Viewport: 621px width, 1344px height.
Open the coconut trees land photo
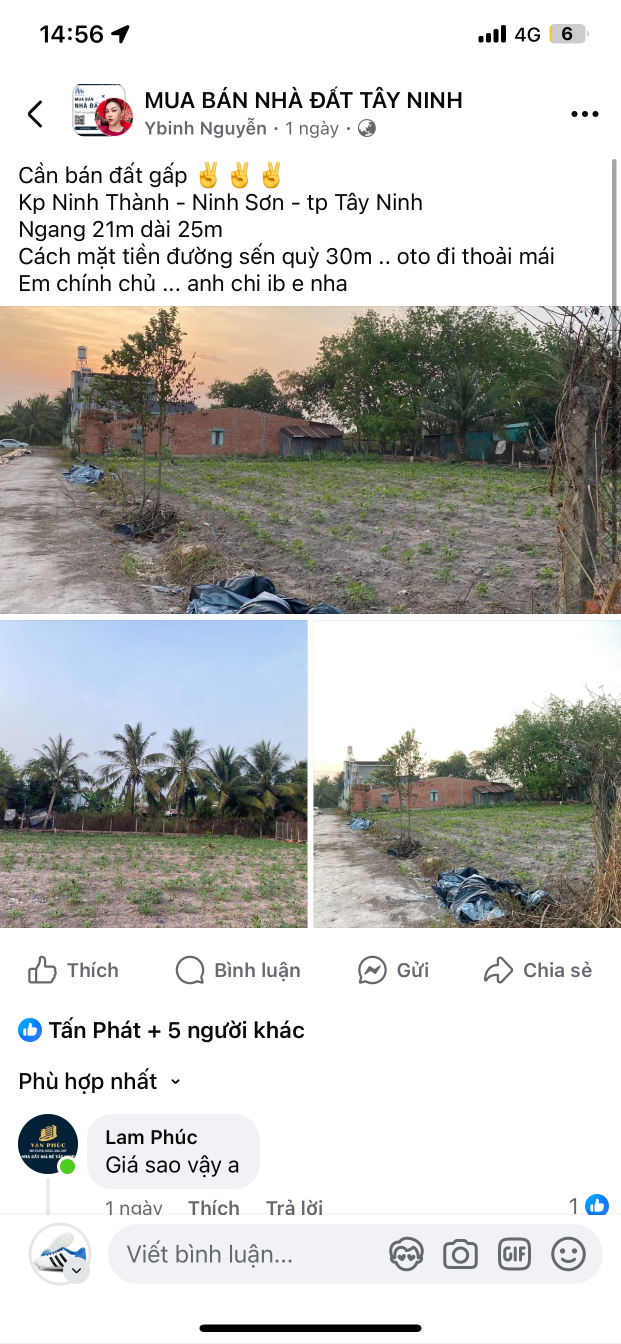pyautogui.click(x=154, y=774)
